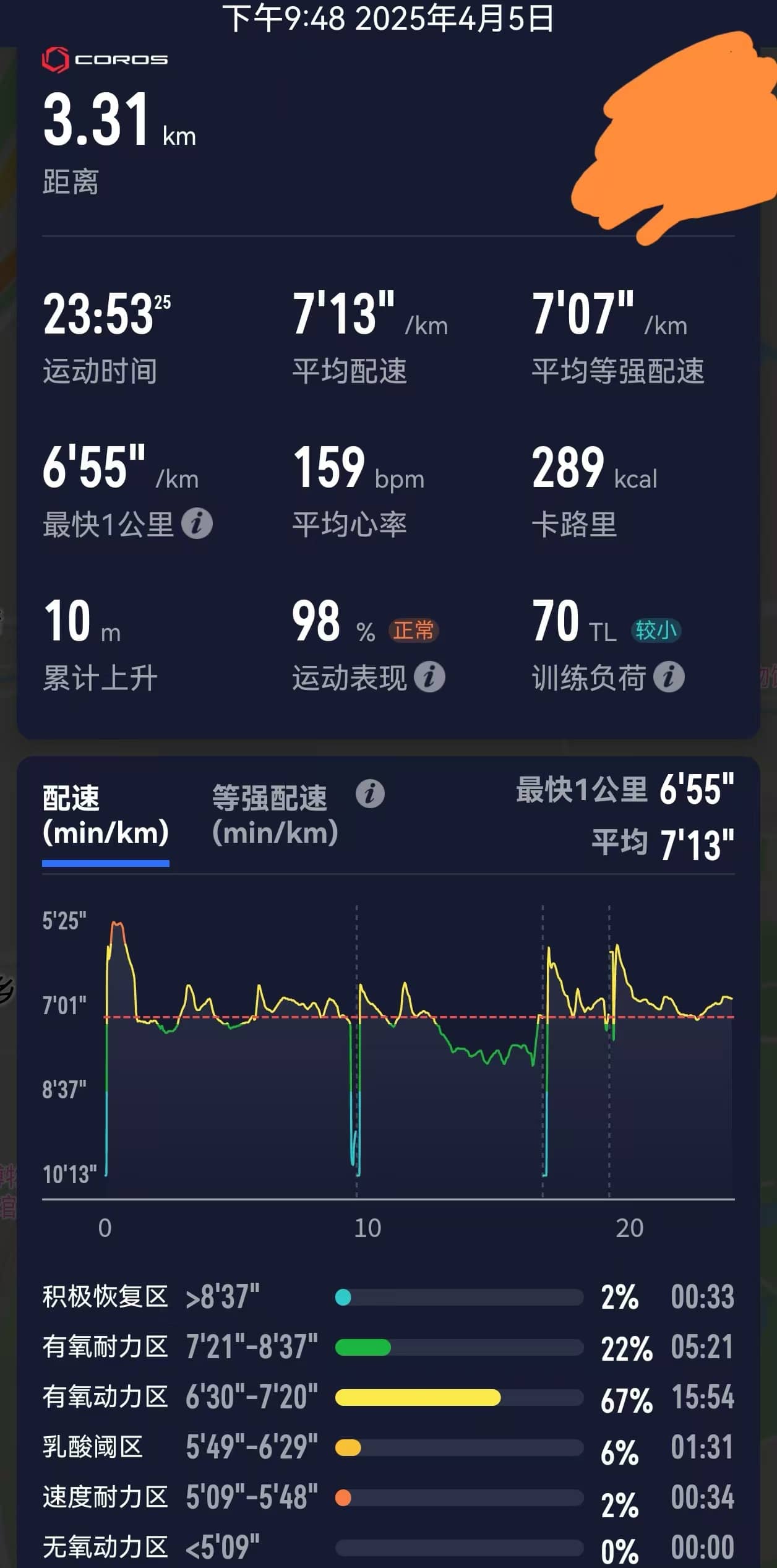
Task: Select the 配速 (pace, min/km) chart tab
Action: 105,814
